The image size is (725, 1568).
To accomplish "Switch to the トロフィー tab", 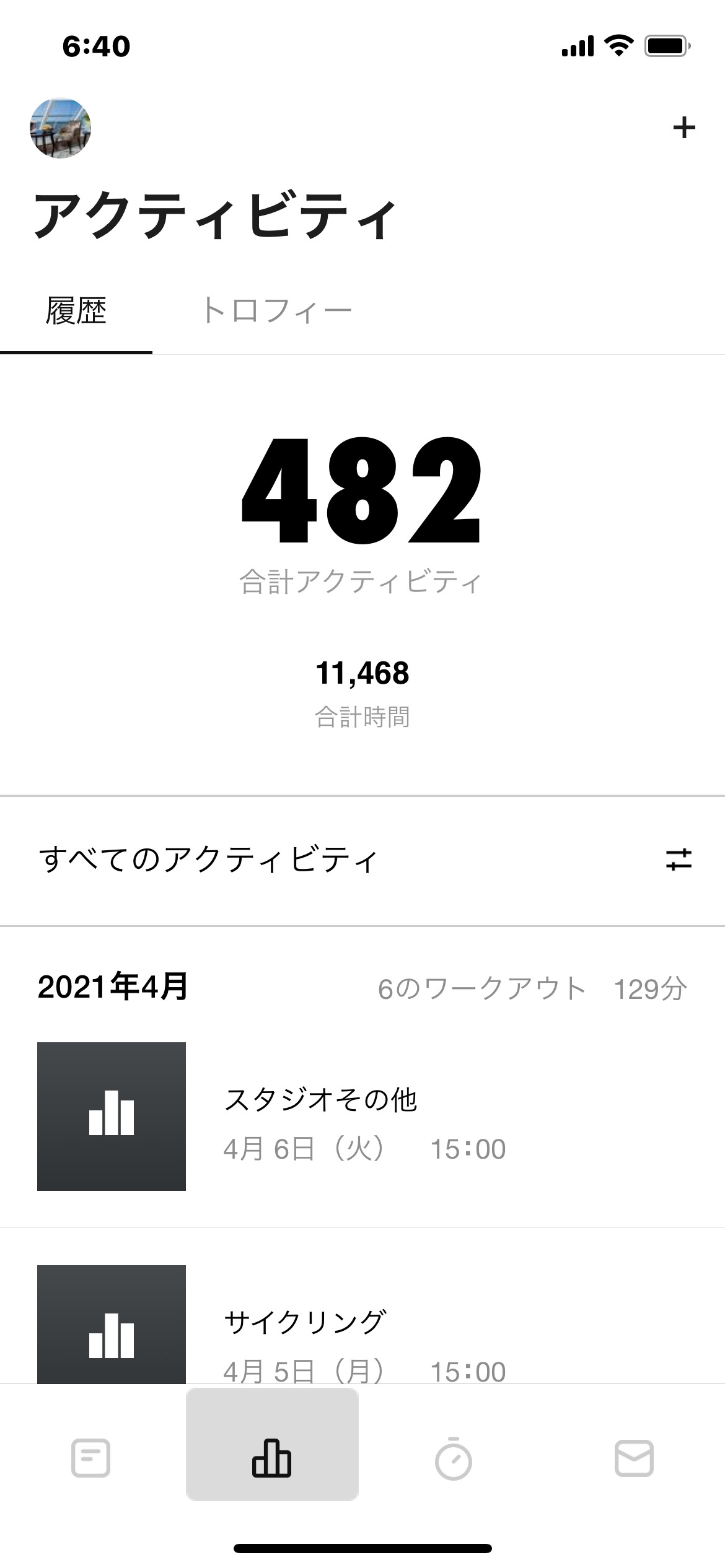I will 276,311.
